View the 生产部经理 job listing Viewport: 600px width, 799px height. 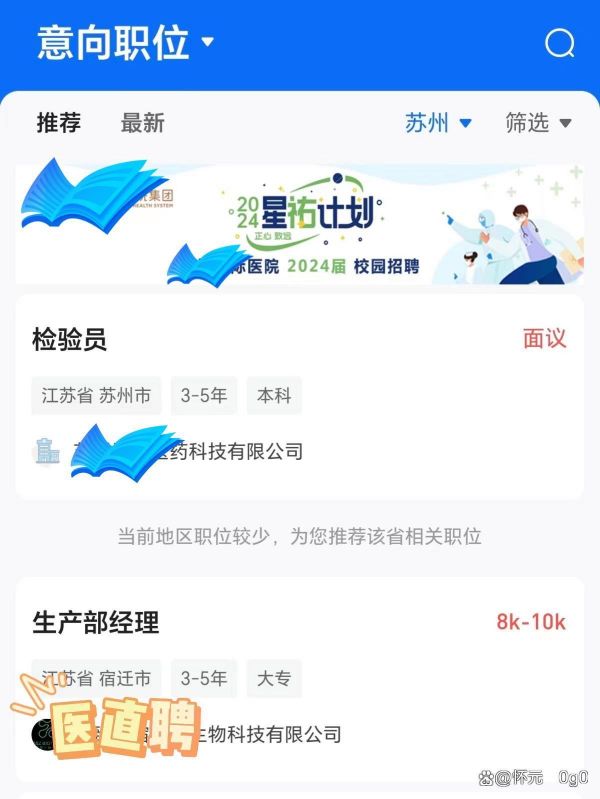pos(300,675)
